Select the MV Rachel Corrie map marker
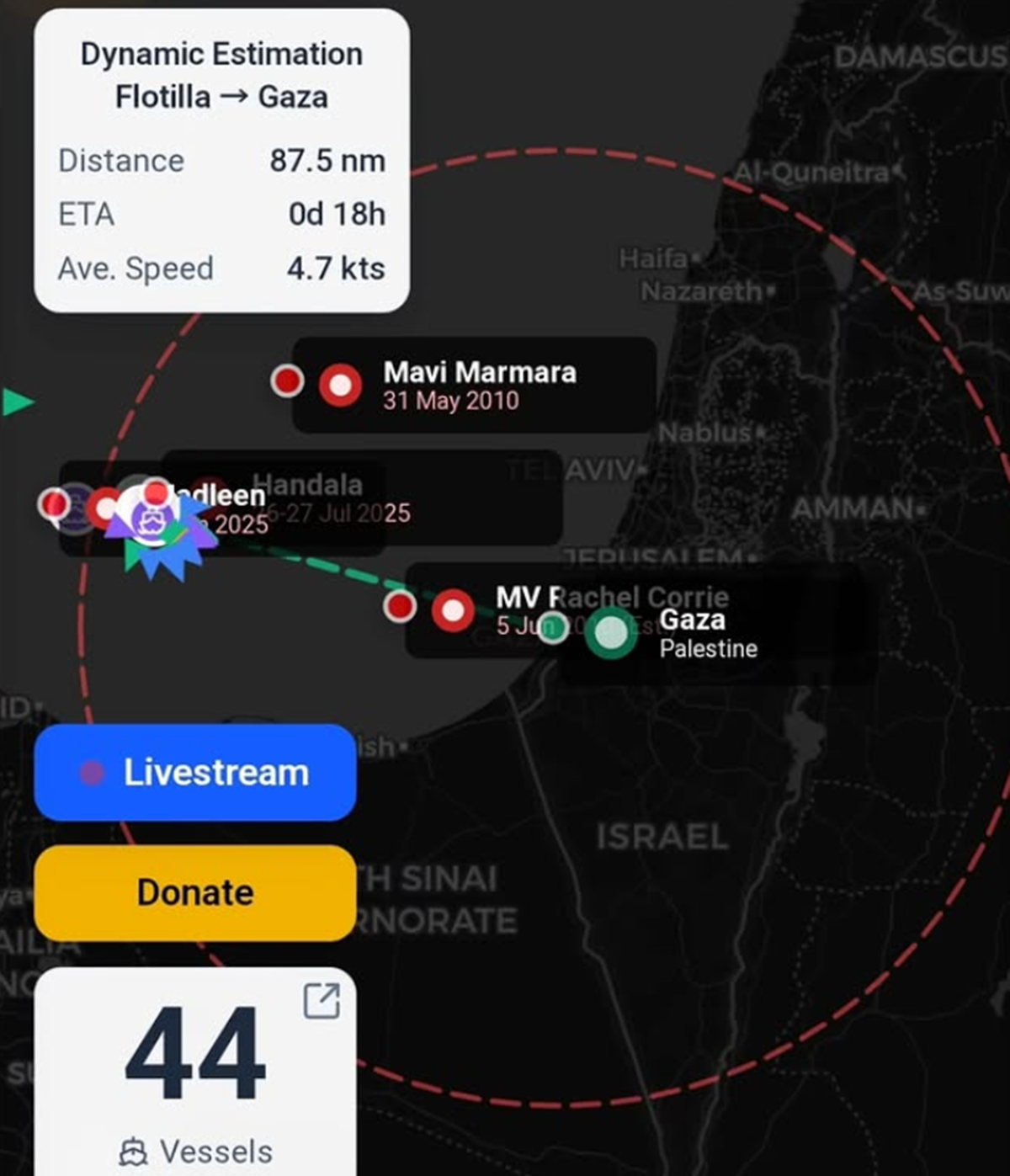Image resolution: width=1010 pixels, height=1176 pixels. point(453,610)
